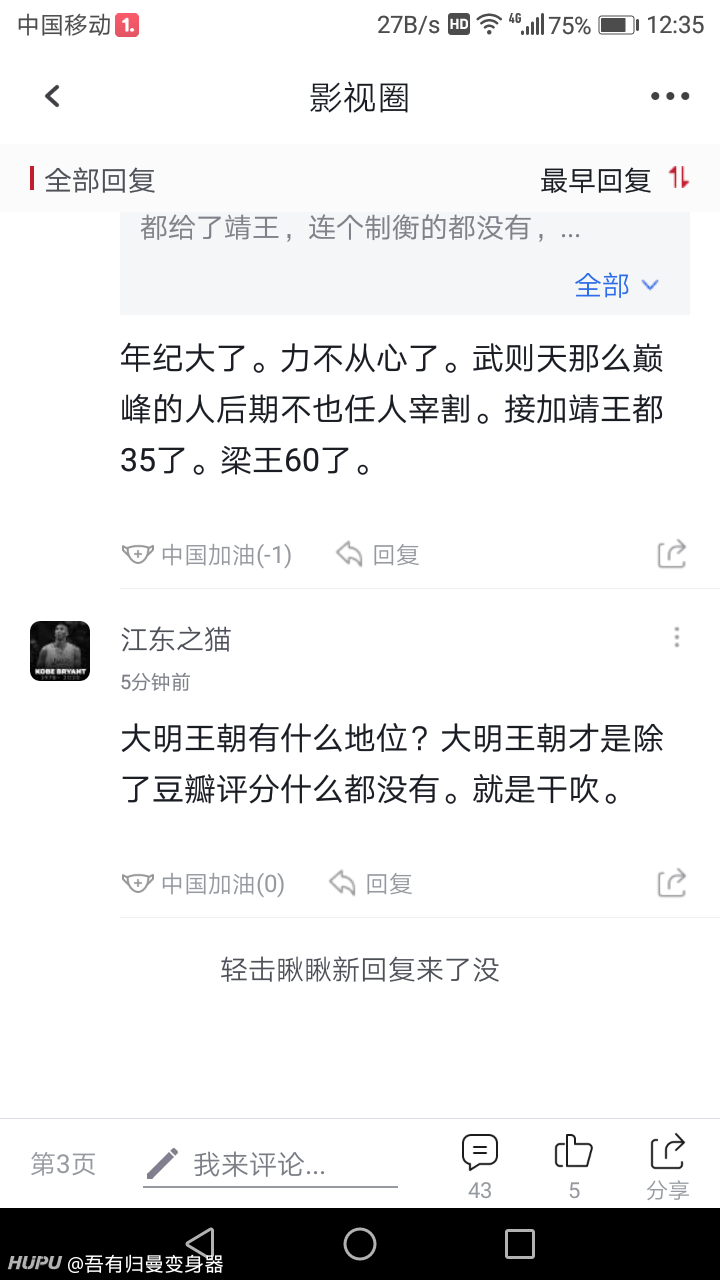The image size is (720, 1280).
Task: Tap 中国加油(0) under 江东之猫's comment
Action: tap(203, 883)
